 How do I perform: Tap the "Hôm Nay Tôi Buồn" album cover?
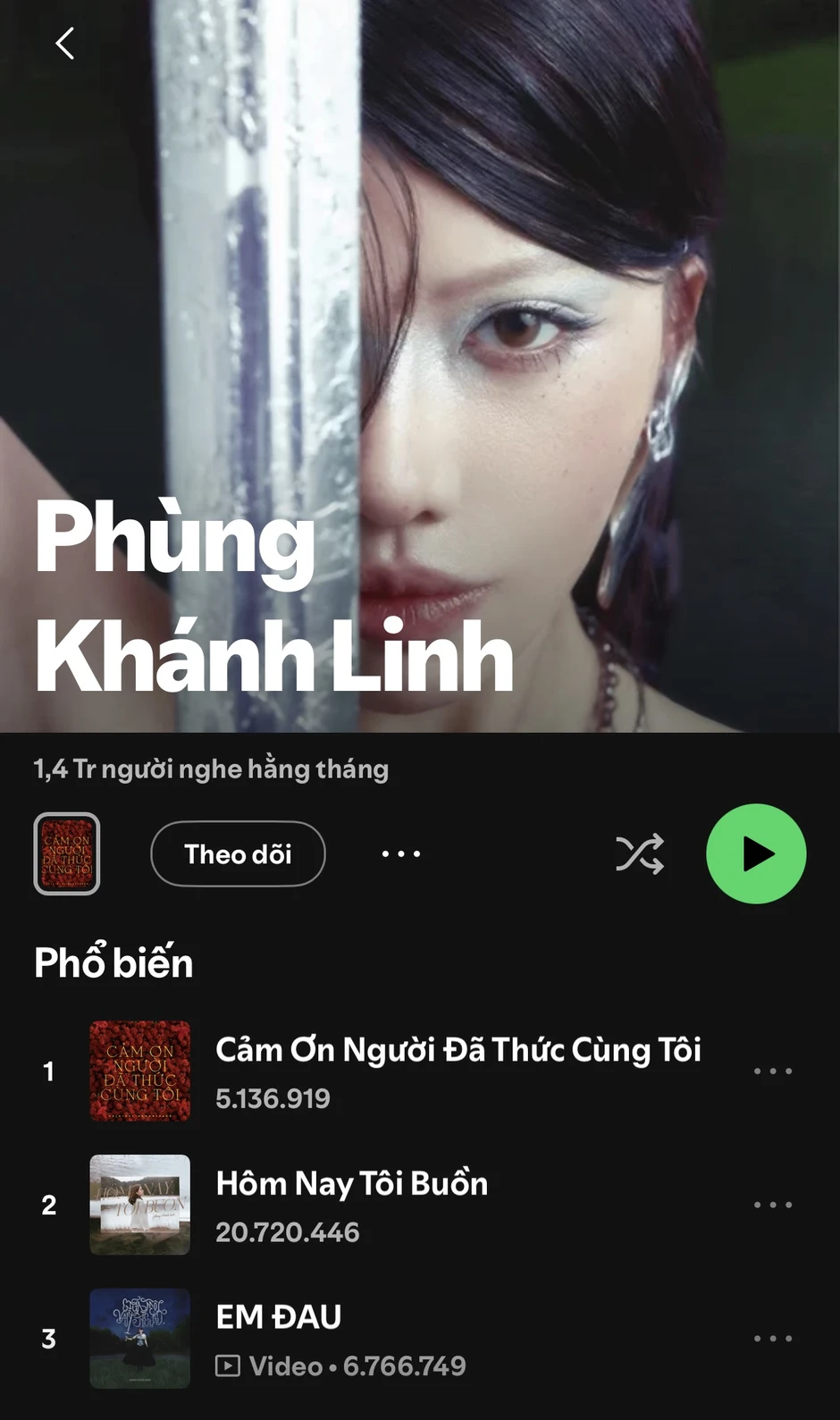pos(139,1206)
